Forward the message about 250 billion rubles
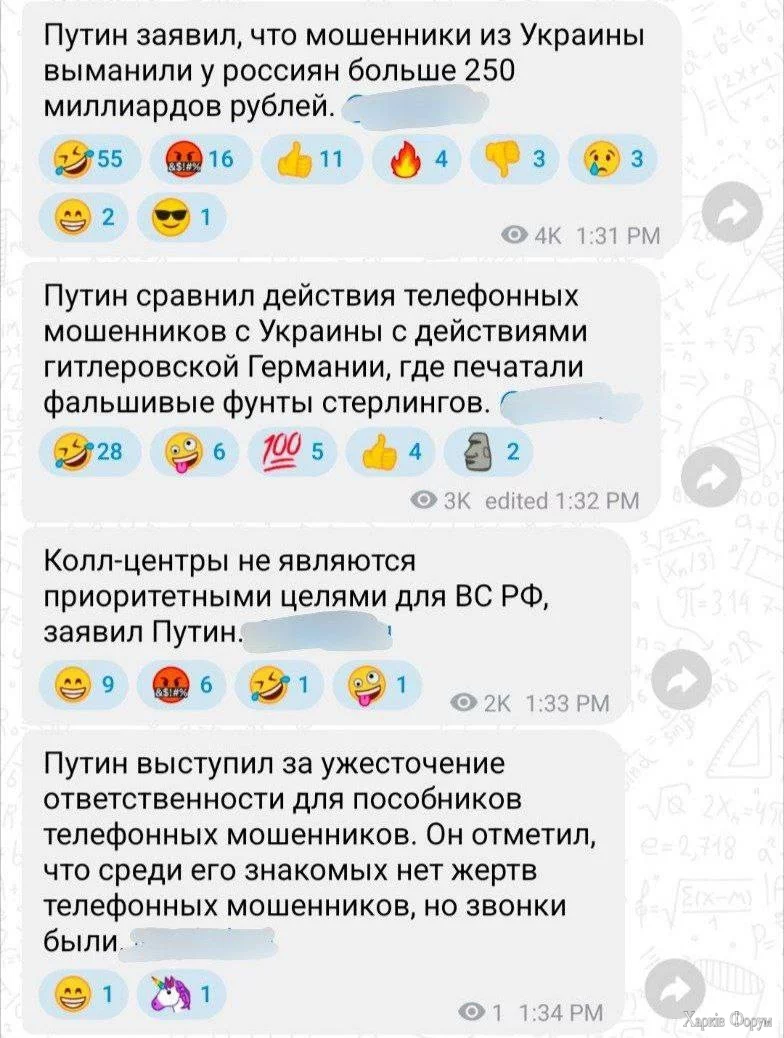 pyautogui.click(x=732, y=212)
